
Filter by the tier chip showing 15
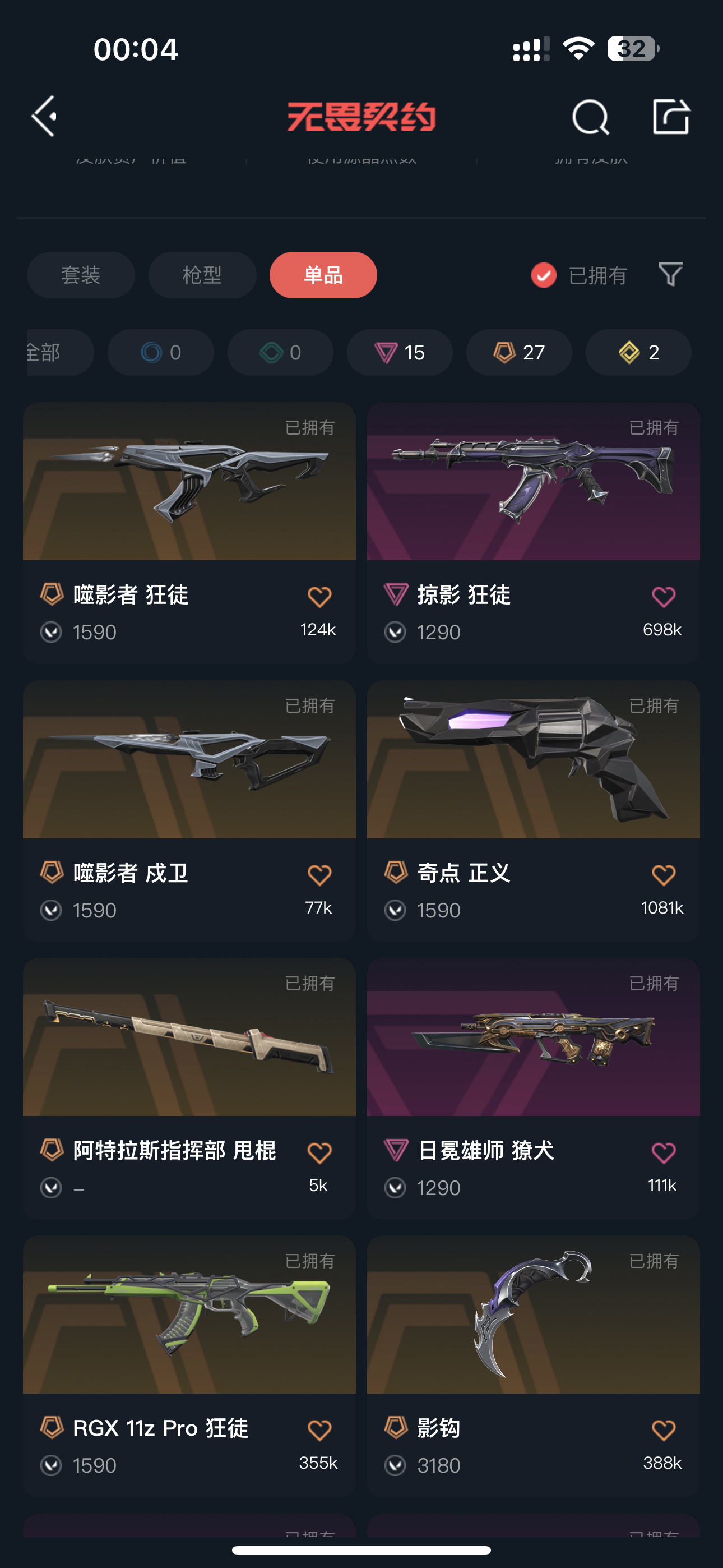(x=400, y=352)
